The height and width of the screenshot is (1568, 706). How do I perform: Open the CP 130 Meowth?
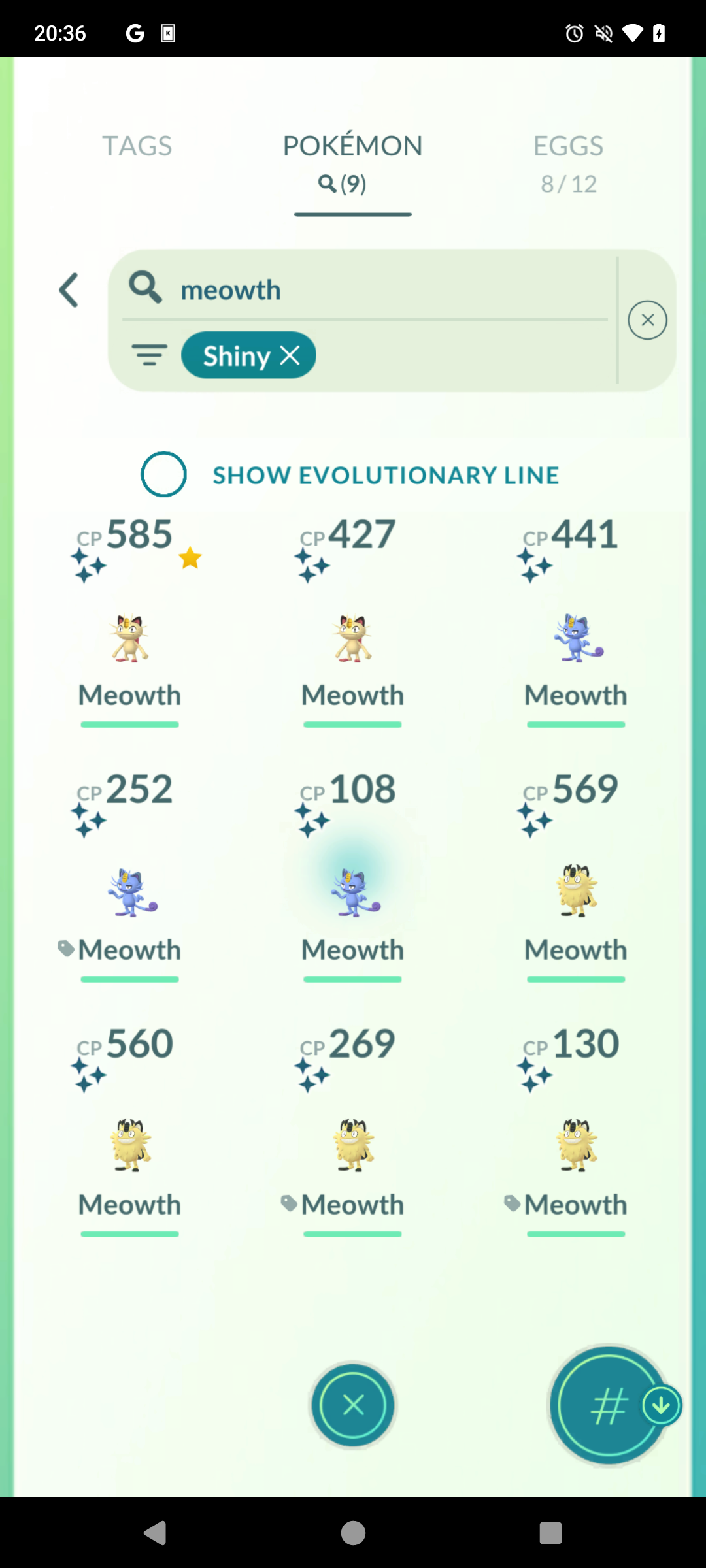point(576,1146)
